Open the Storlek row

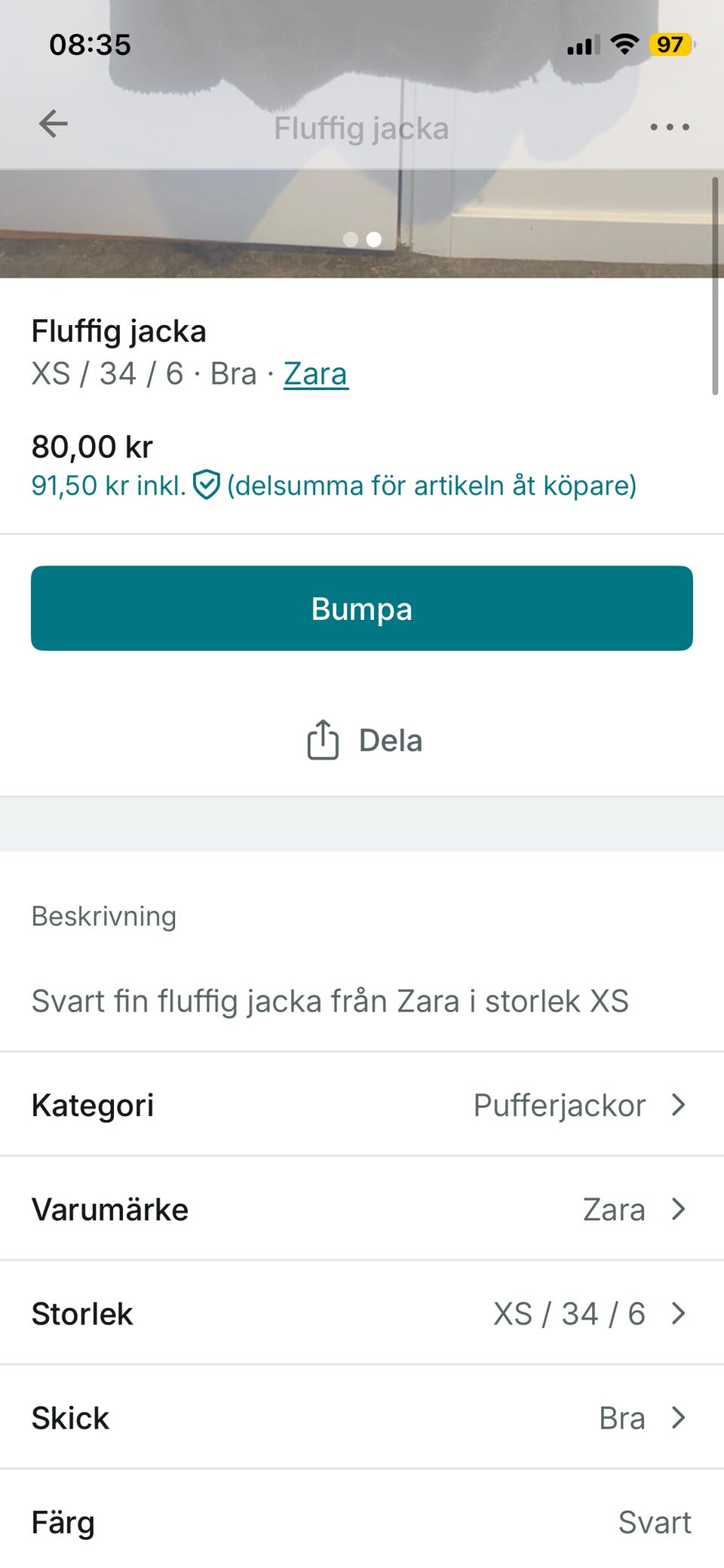coord(362,1313)
